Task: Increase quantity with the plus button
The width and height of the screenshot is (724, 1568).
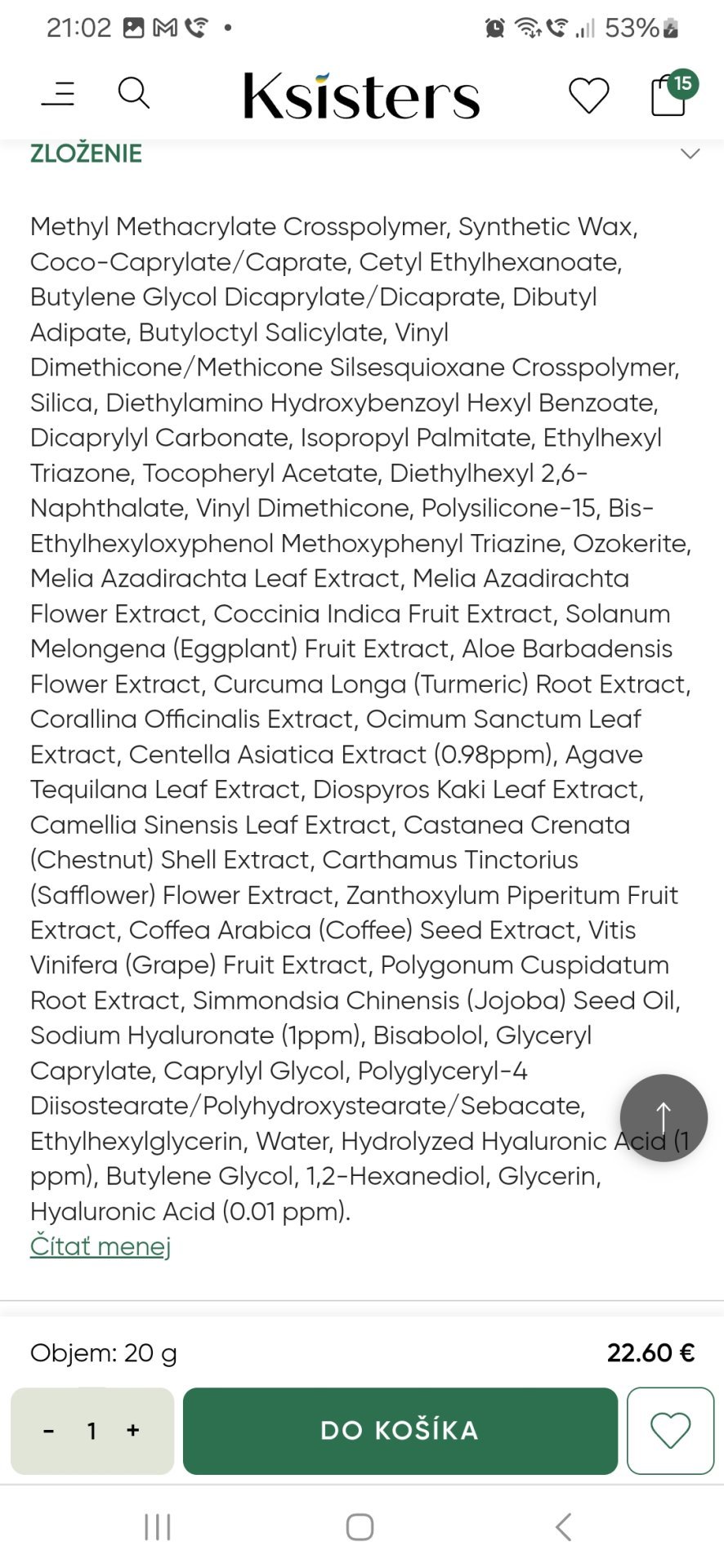Action: pyautogui.click(x=133, y=1431)
